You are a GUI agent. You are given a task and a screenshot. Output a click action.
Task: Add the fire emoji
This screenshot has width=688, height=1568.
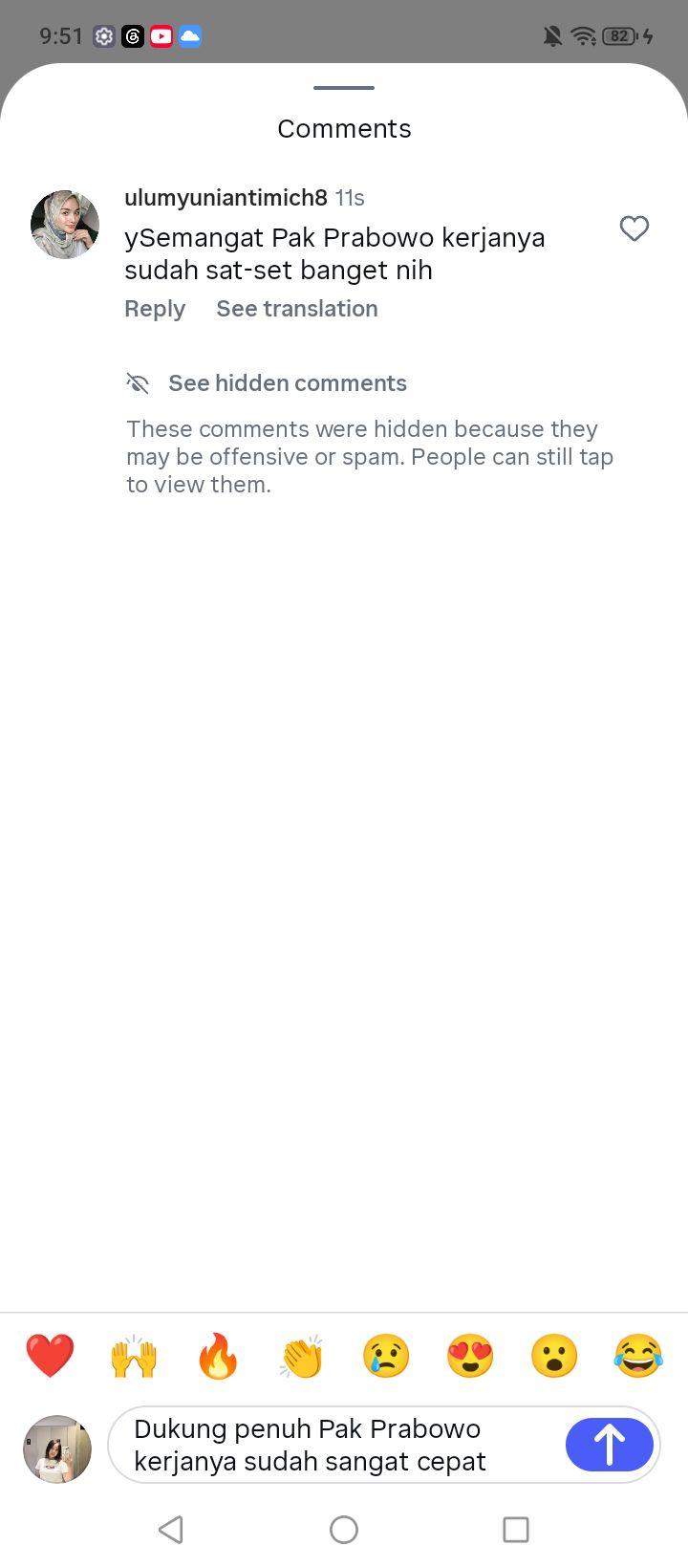click(x=218, y=1356)
